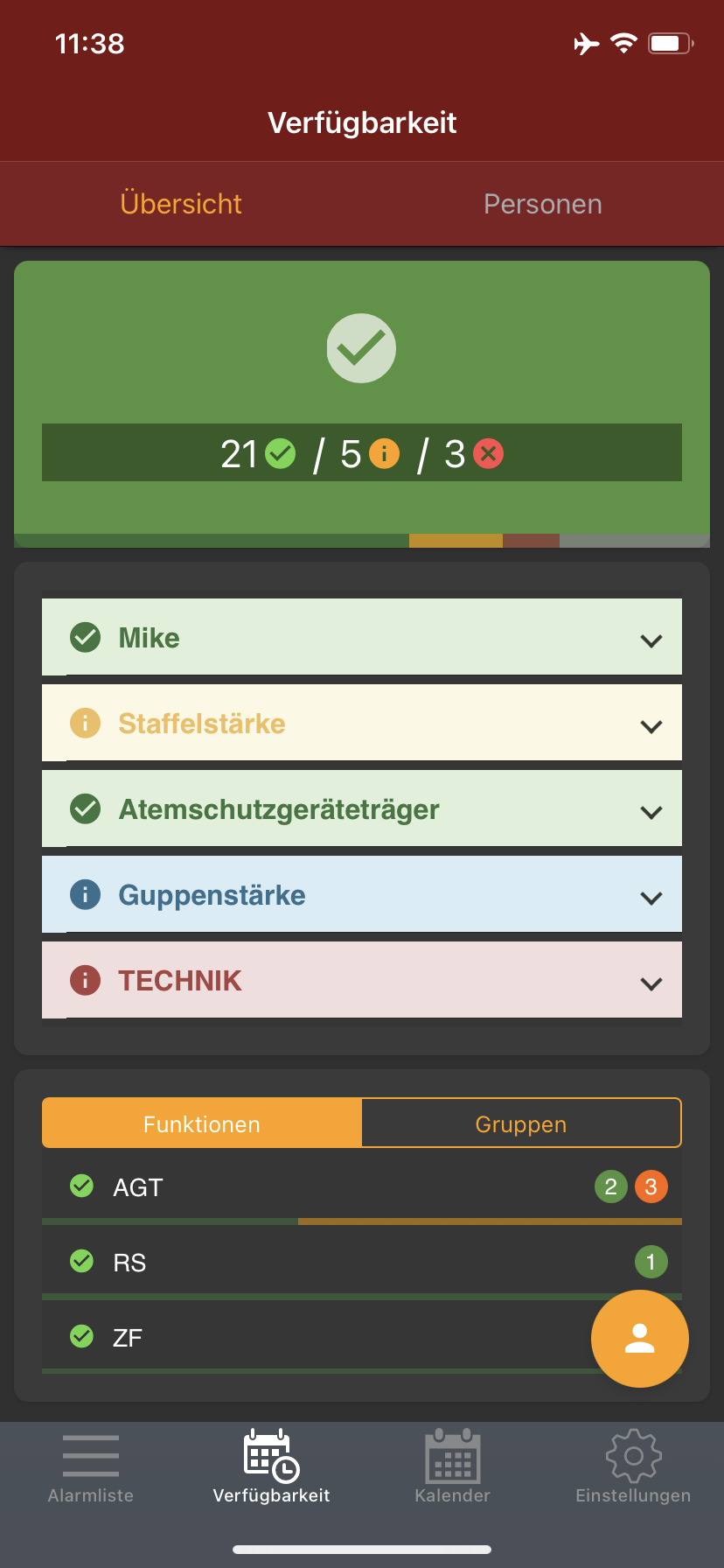The height and width of the screenshot is (1568, 724).
Task: Switch to the Gruppen segment
Action: (521, 1123)
